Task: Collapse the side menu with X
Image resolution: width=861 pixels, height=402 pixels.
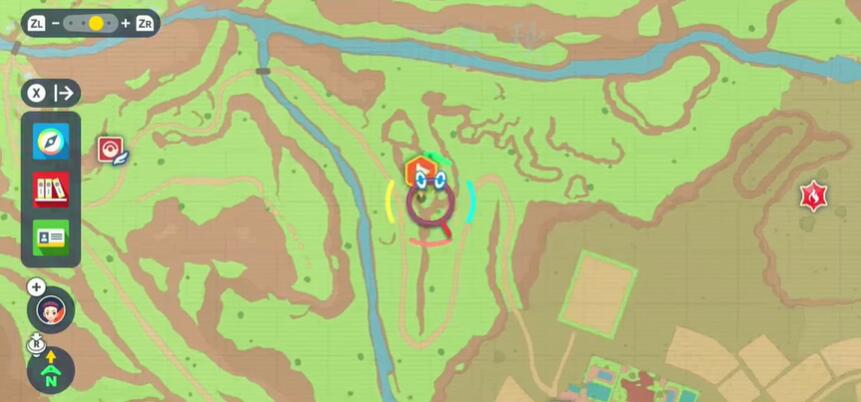Action: click(50, 93)
